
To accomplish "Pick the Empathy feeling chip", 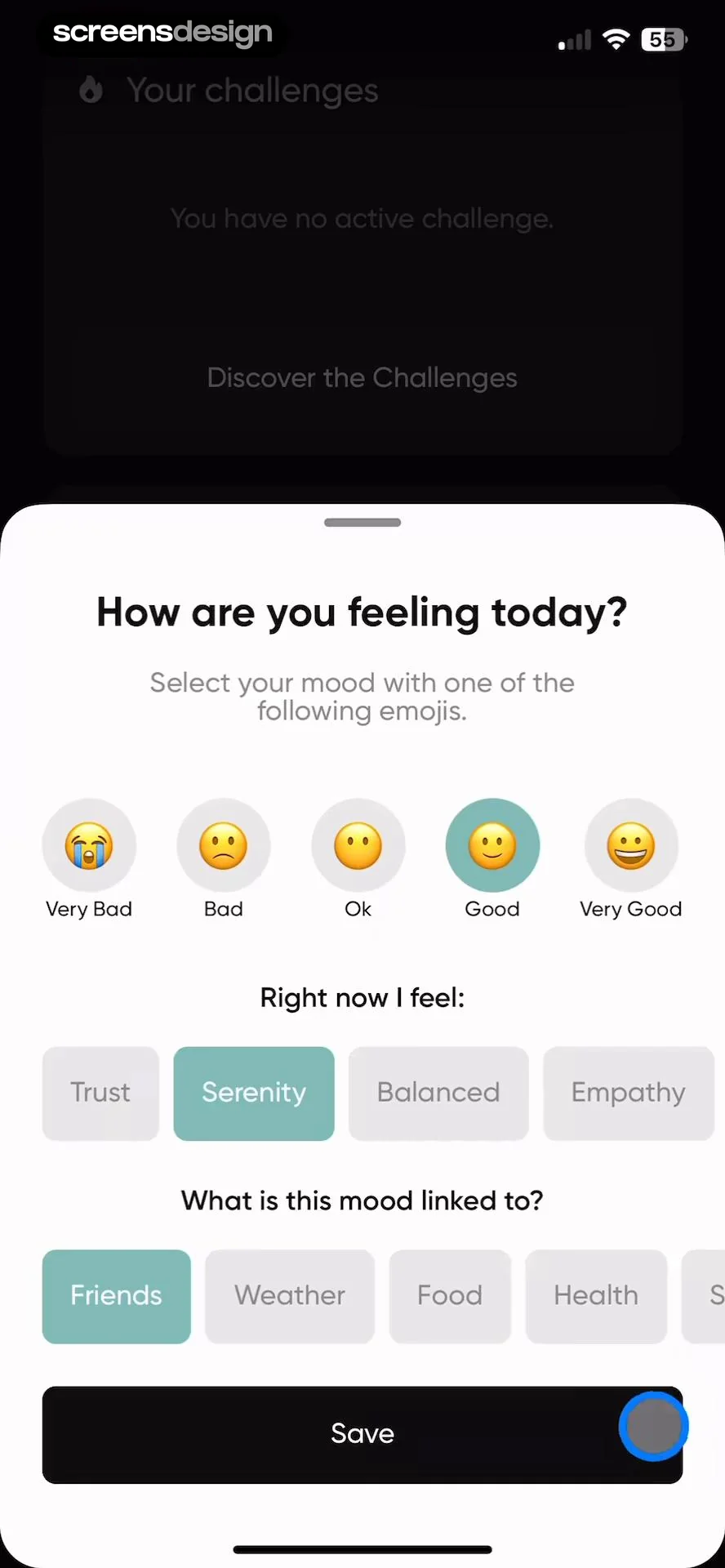I will [x=628, y=1093].
